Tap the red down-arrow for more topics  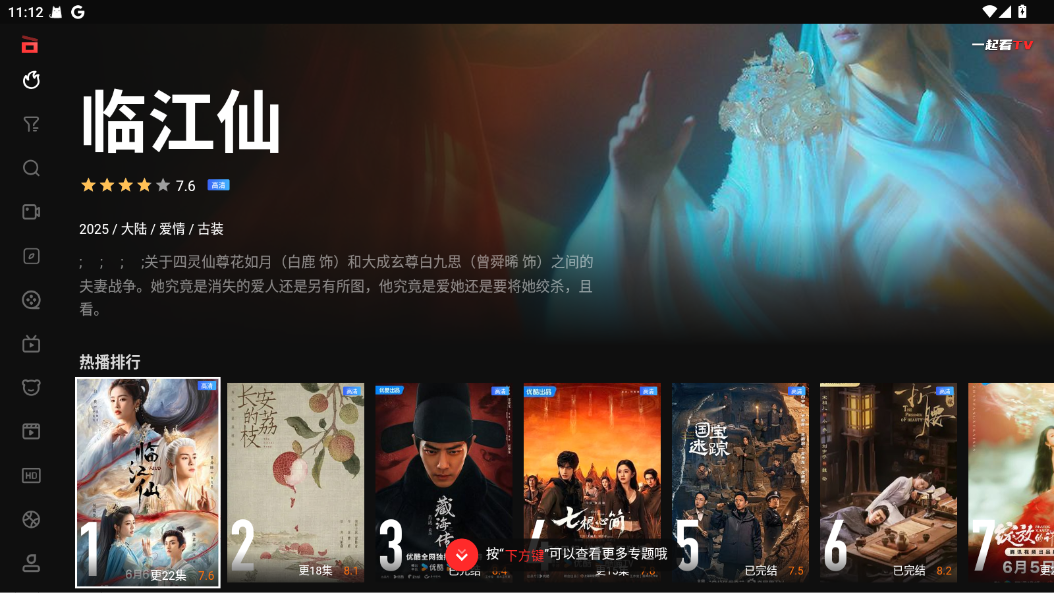coord(462,554)
